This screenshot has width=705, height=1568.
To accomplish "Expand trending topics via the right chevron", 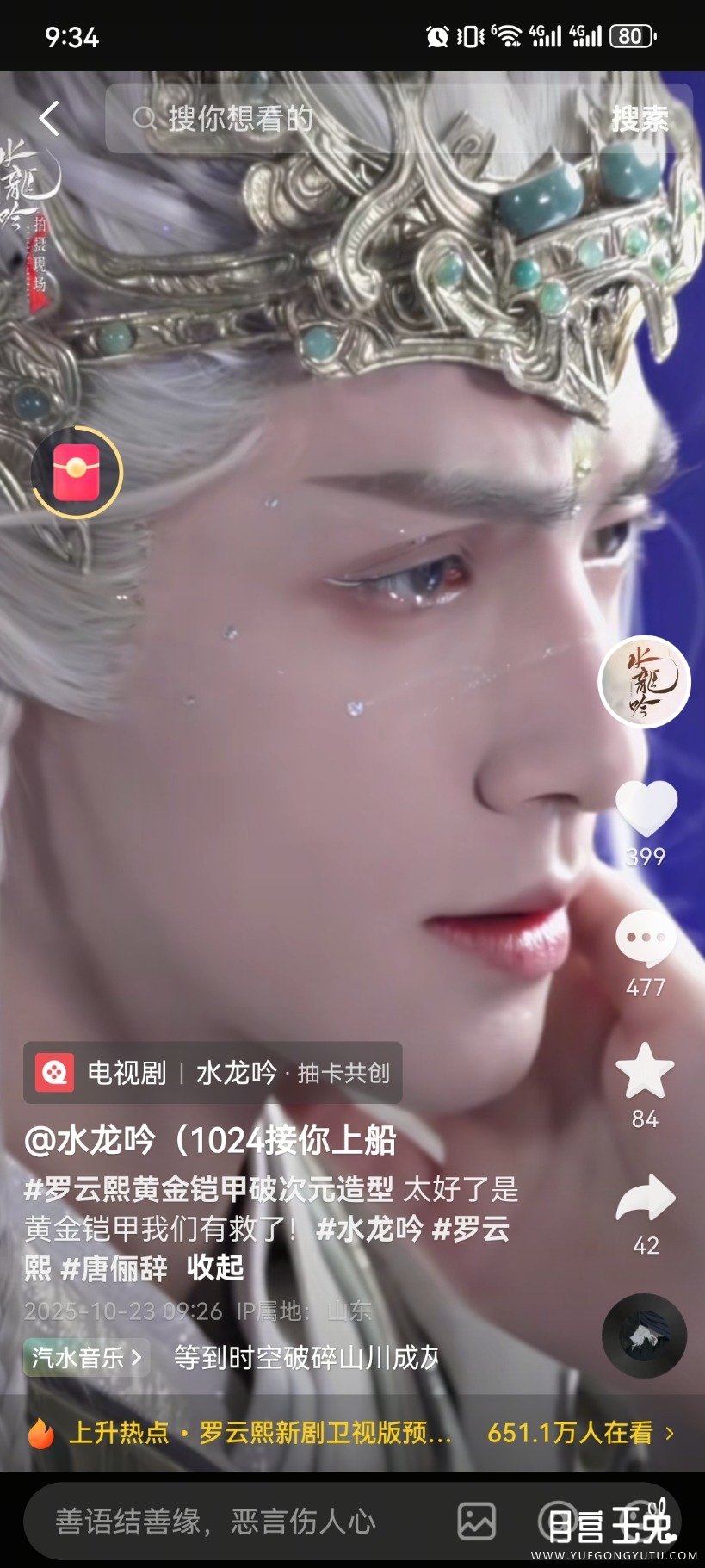I will 670,1435.
